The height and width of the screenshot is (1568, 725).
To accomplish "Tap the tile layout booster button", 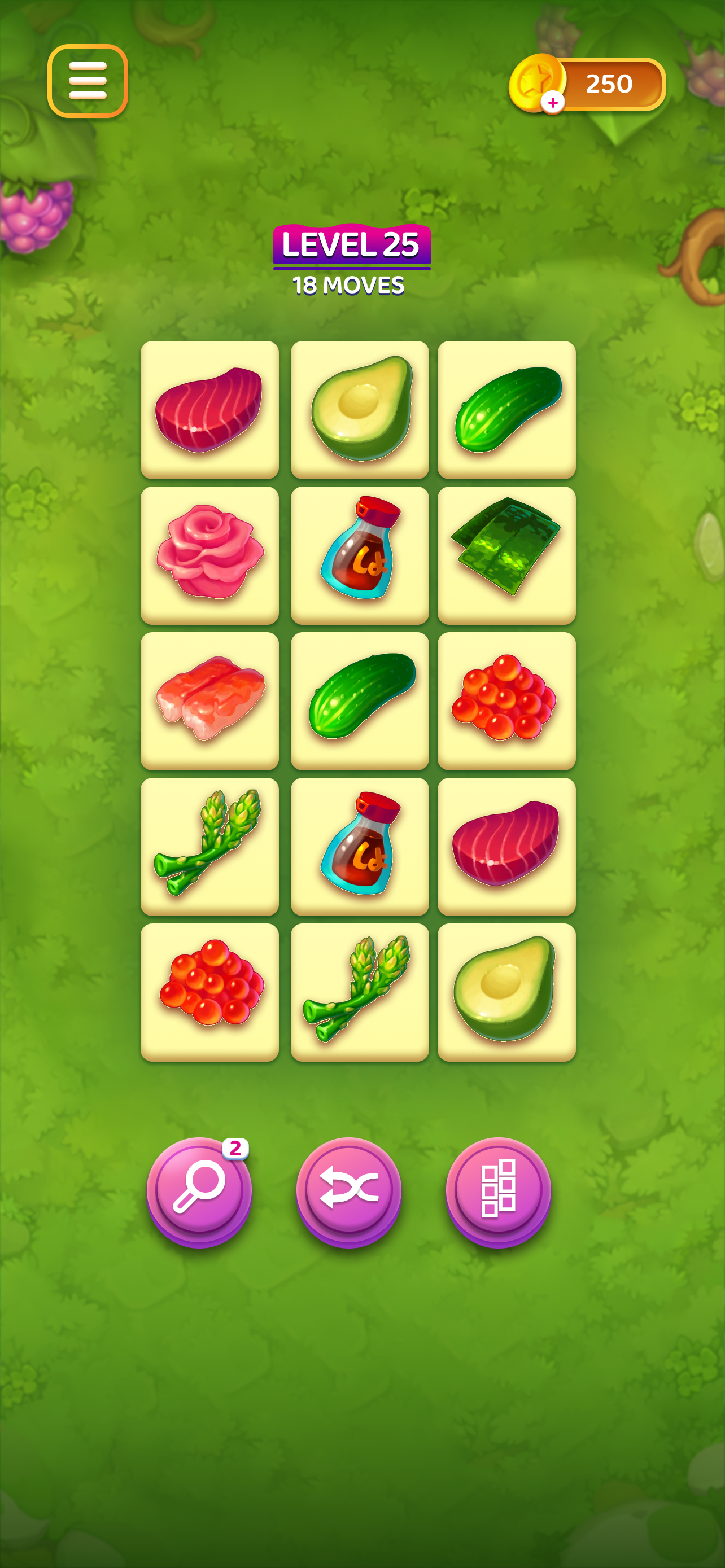I will [x=499, y=1192].
